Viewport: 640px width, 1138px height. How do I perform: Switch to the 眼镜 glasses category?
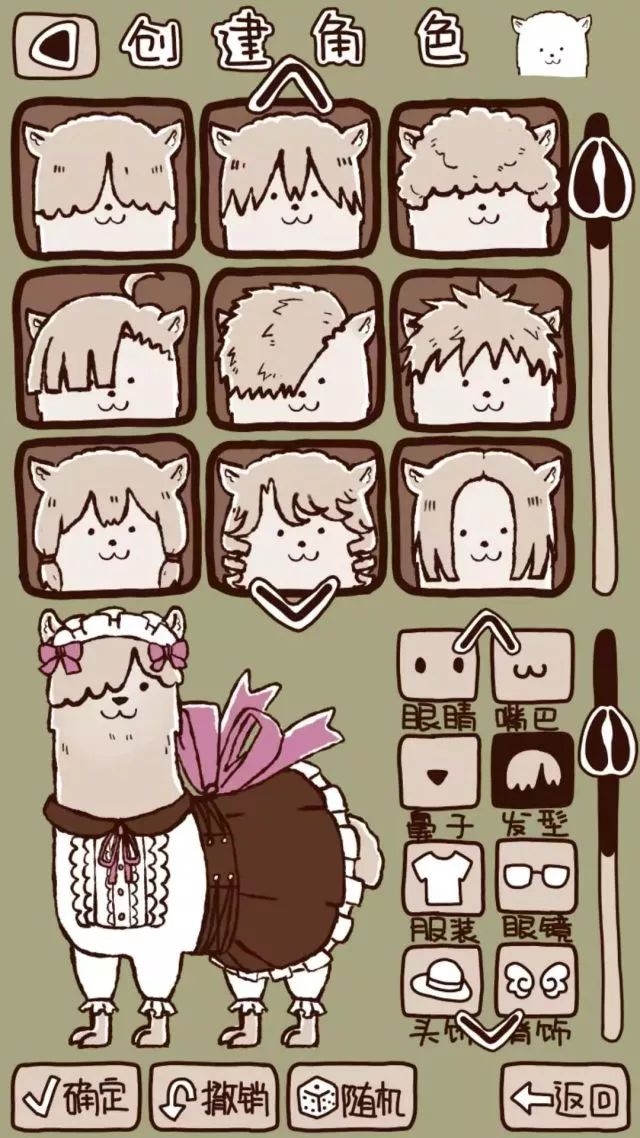click(x=535, y=877)
